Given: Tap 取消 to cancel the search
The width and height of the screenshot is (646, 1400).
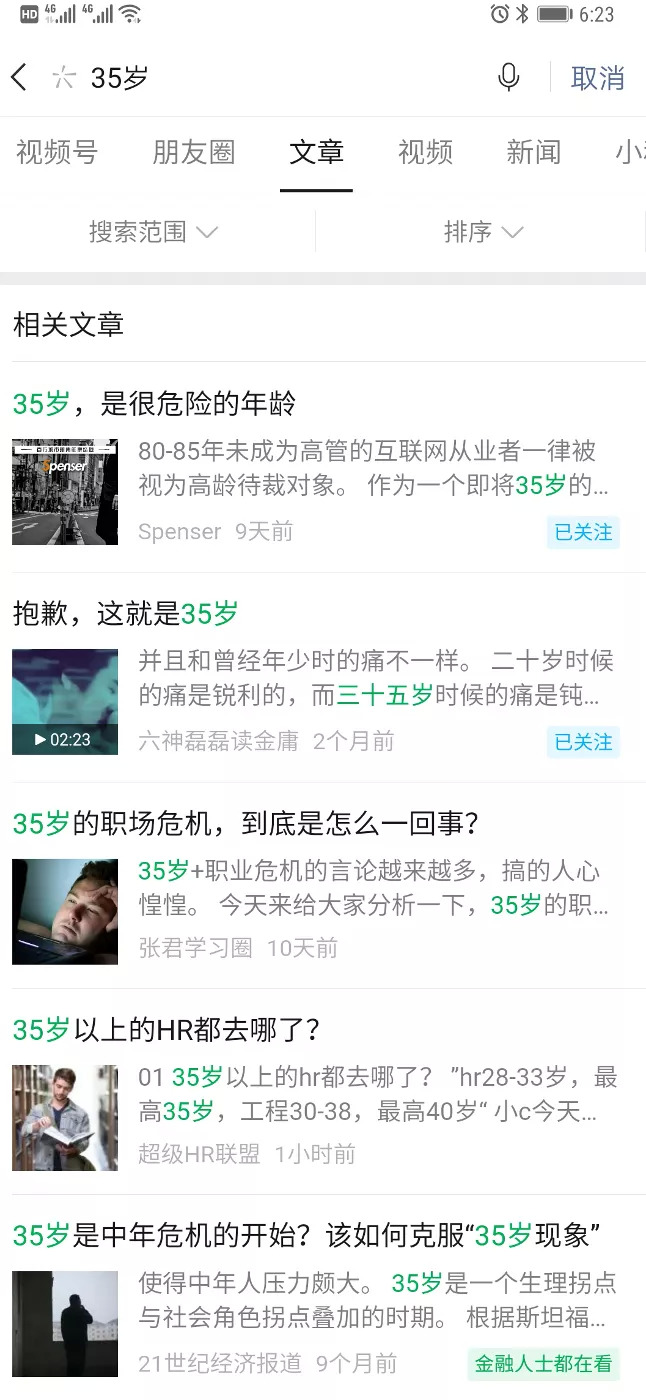Looking at the screenshot, I should pos(597,78).
